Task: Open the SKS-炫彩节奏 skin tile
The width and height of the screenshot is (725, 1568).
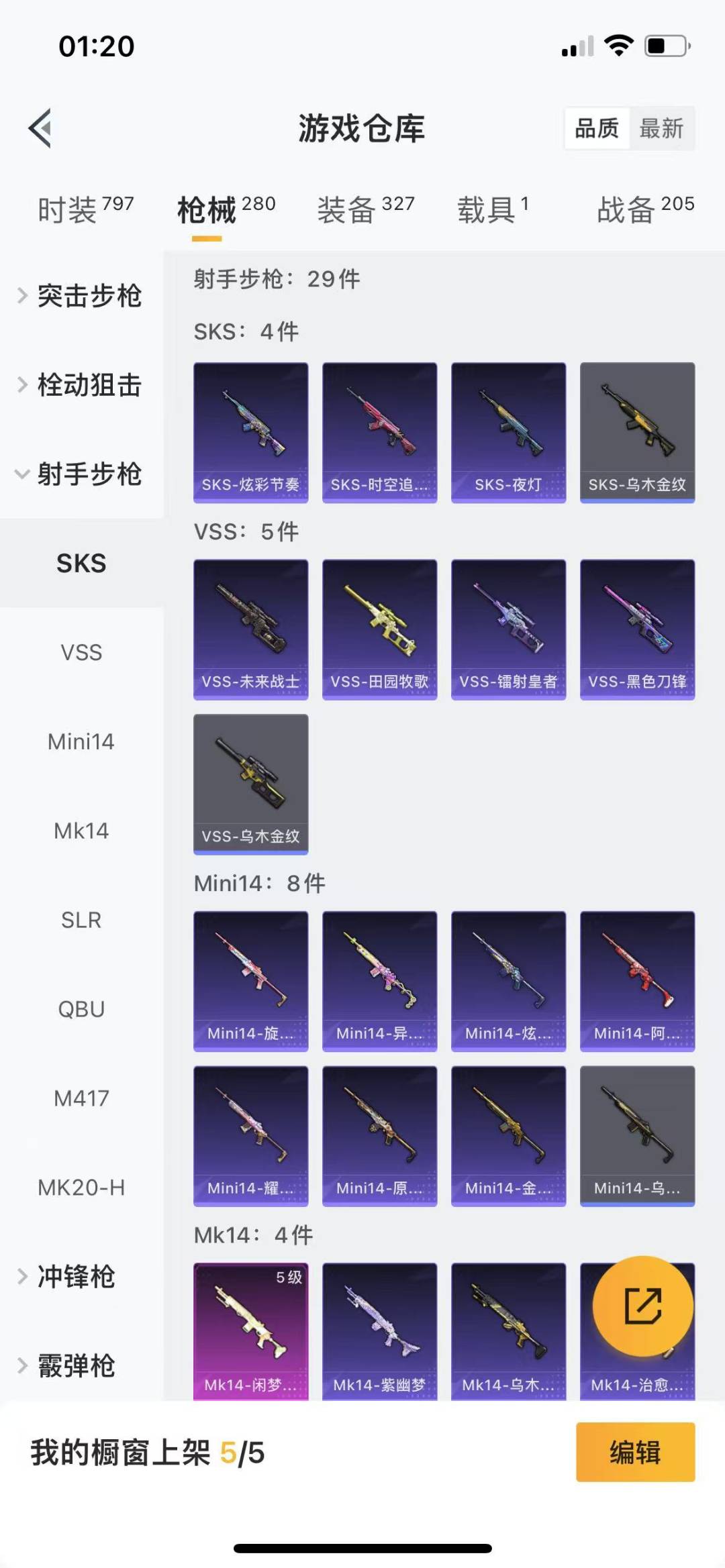Action: (251, 432)
